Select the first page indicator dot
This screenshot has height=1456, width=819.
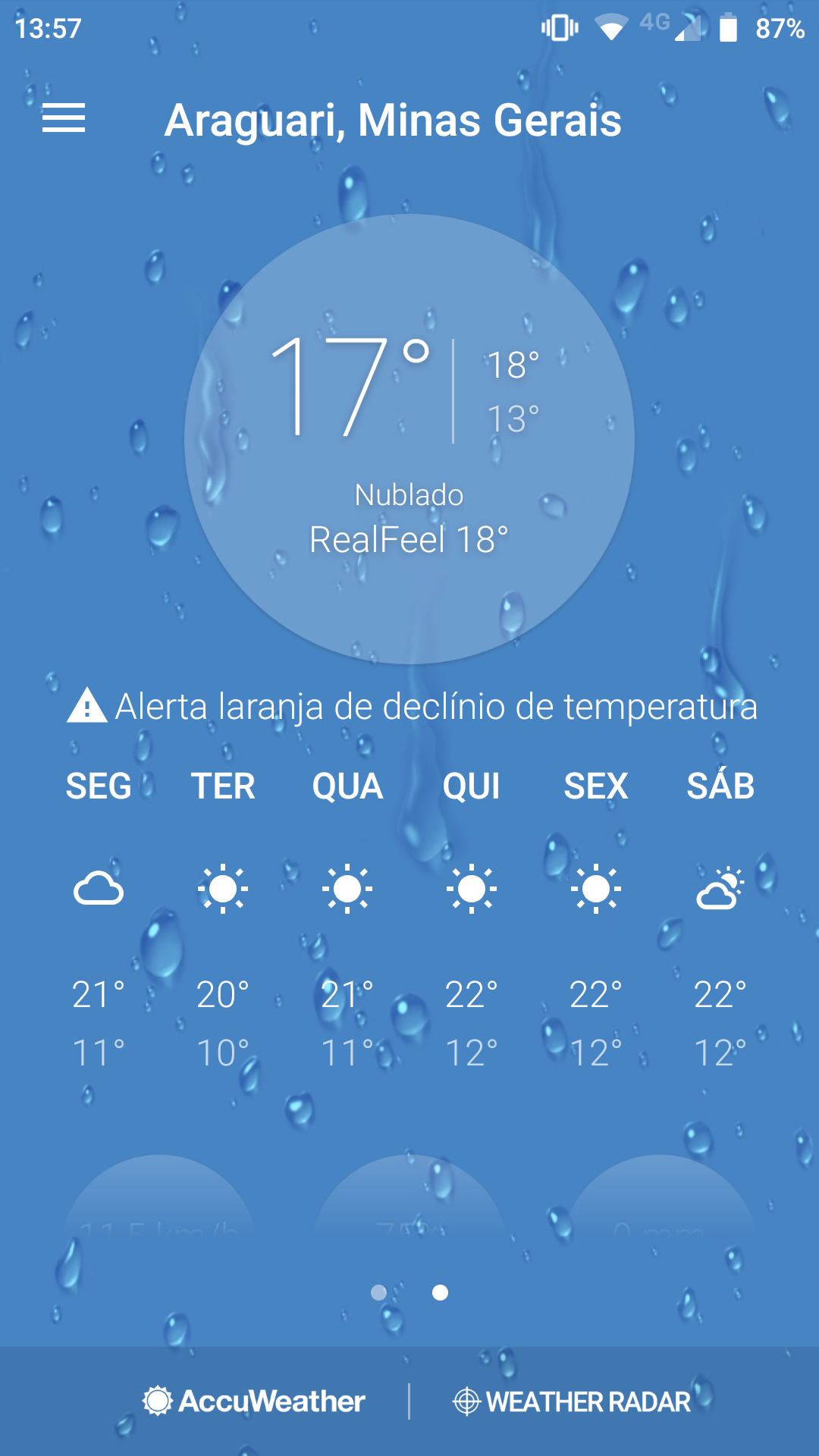(x=378, y=1292)
